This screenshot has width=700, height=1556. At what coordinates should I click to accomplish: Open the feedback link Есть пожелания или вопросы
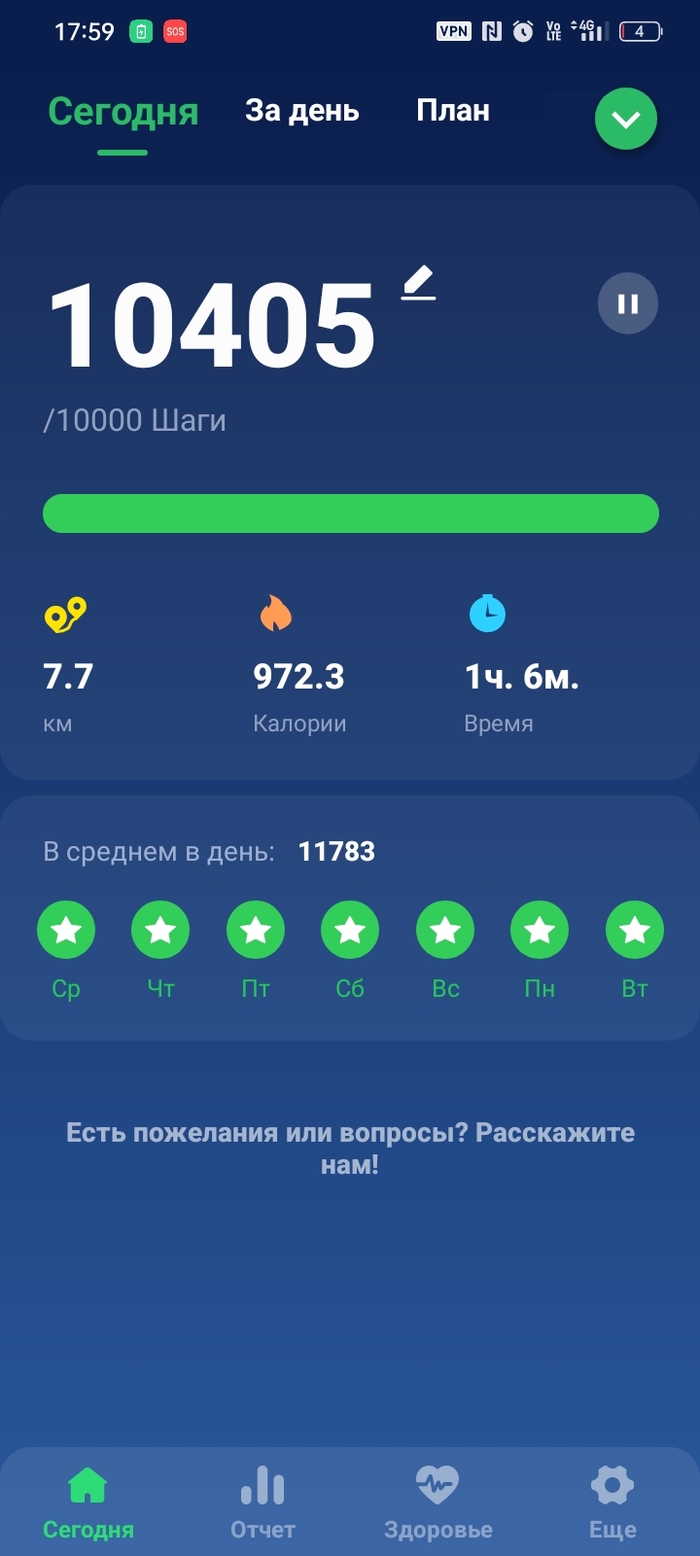[350, 1148]
